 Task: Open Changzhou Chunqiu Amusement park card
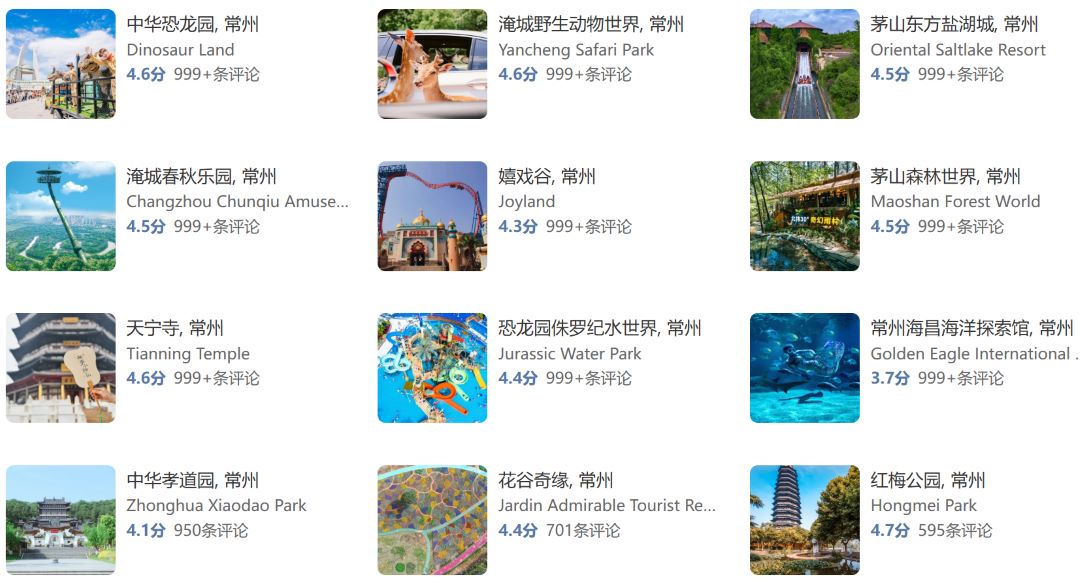coord(201,177)
